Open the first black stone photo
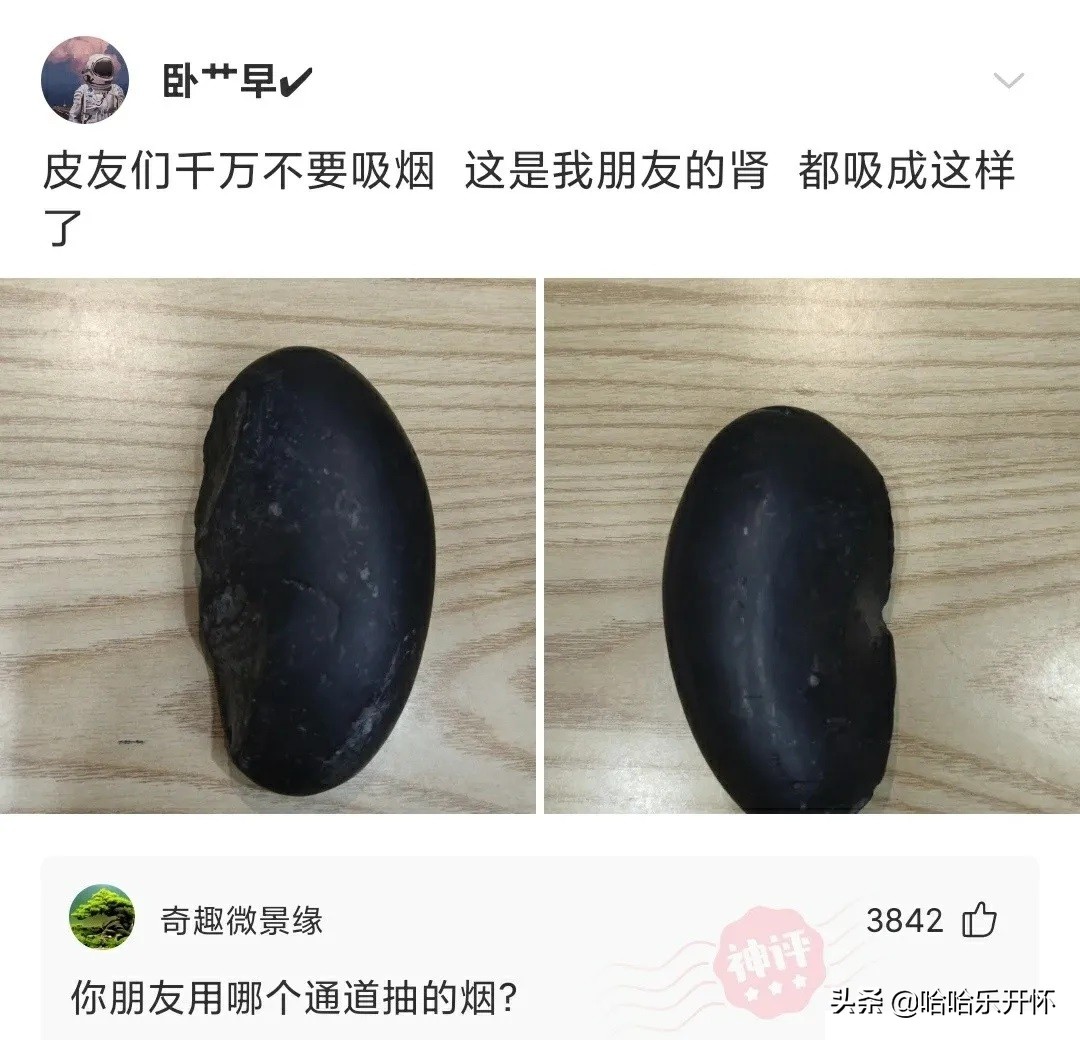This screenshot has height=1040, width=1080. [x=268, y=546]
